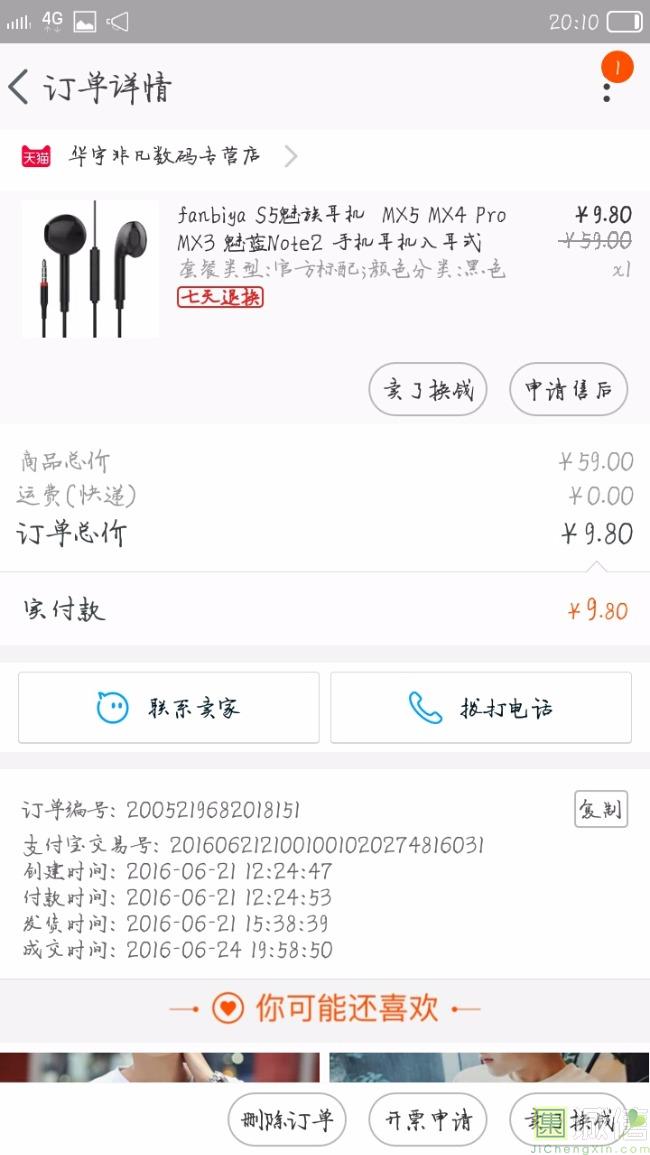Tap the 卖了换钱 button on the product card
This screenshot has height=1155, width=650.
point(427,390)
